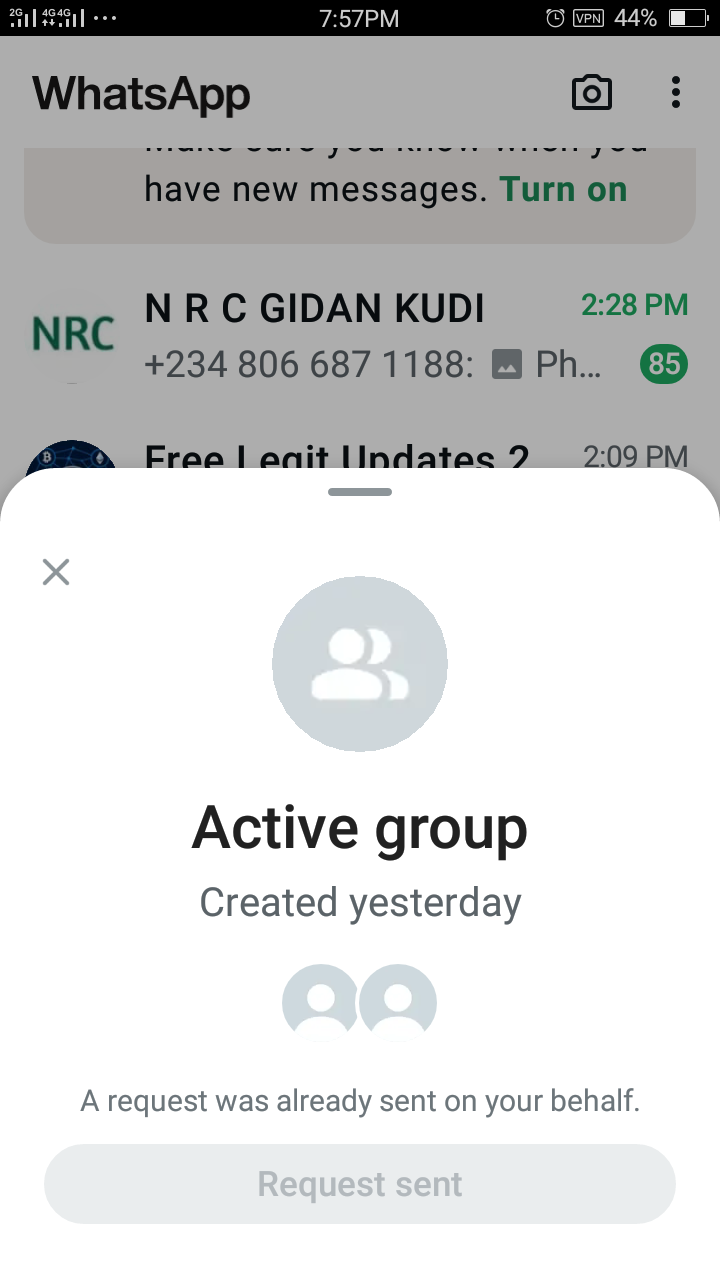Tap Turn on for message notifications
Image resolution: width=720 pixels, height=1280 pixels.
pyautogui.click(x=563, y=189)
